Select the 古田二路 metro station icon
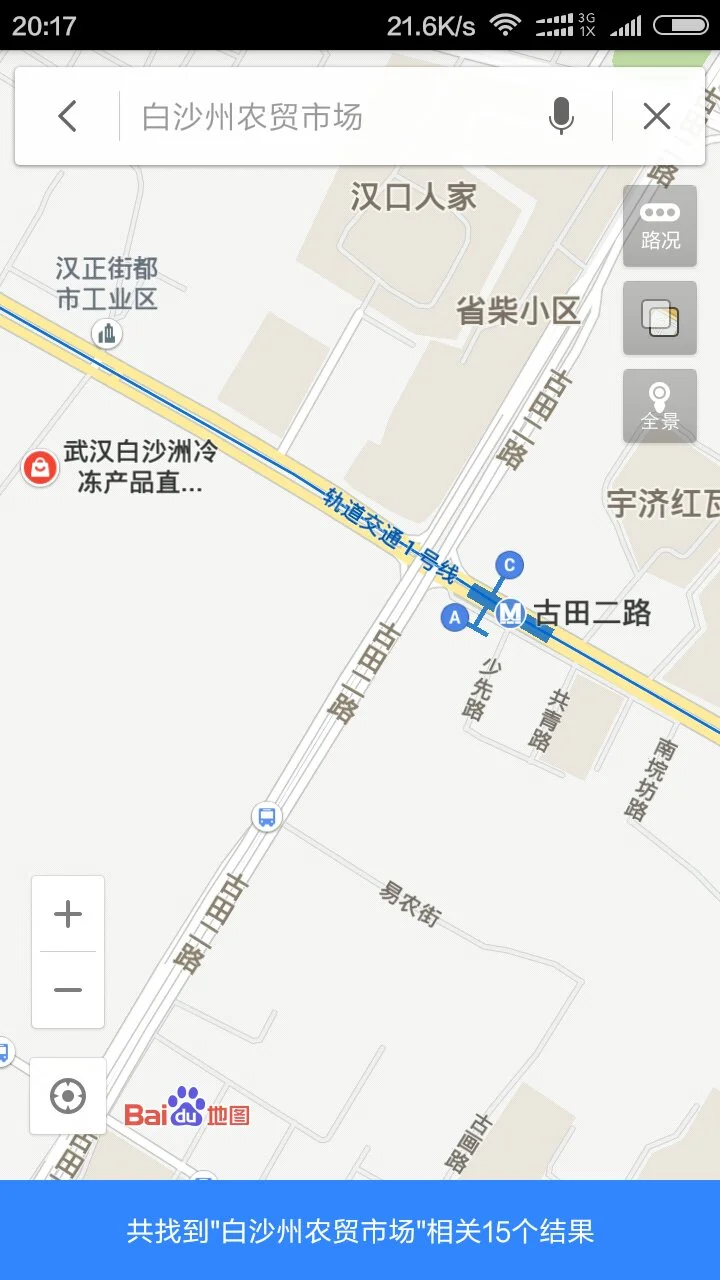Image resolution: width=720 pixels, height=1280 pixels. 512,613
